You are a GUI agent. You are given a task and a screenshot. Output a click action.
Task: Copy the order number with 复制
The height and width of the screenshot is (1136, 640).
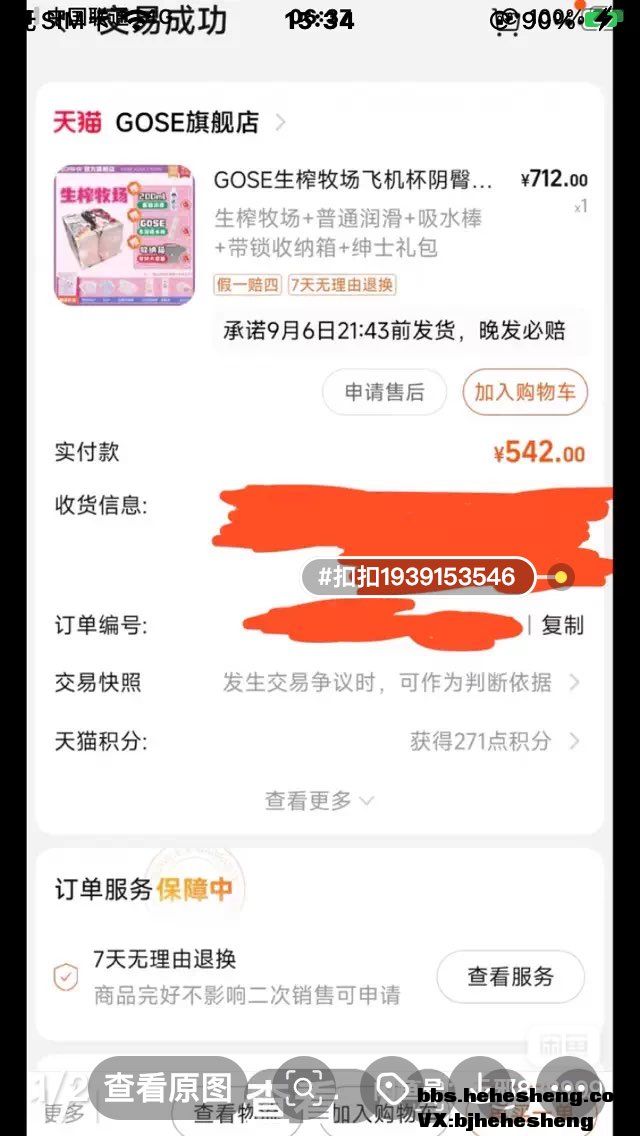coord(562,626)
